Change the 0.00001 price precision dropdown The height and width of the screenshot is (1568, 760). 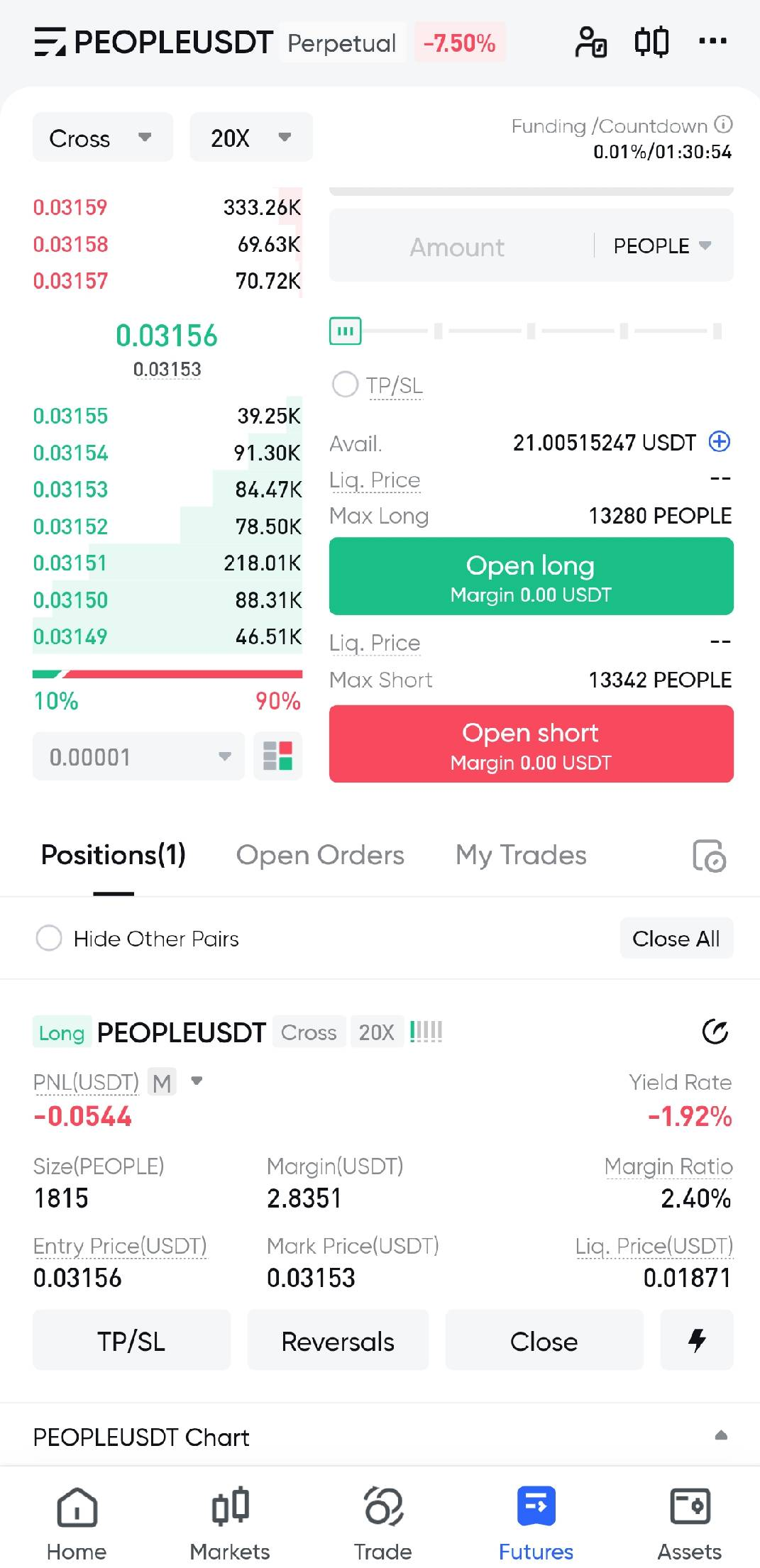[x=139, y=756]
